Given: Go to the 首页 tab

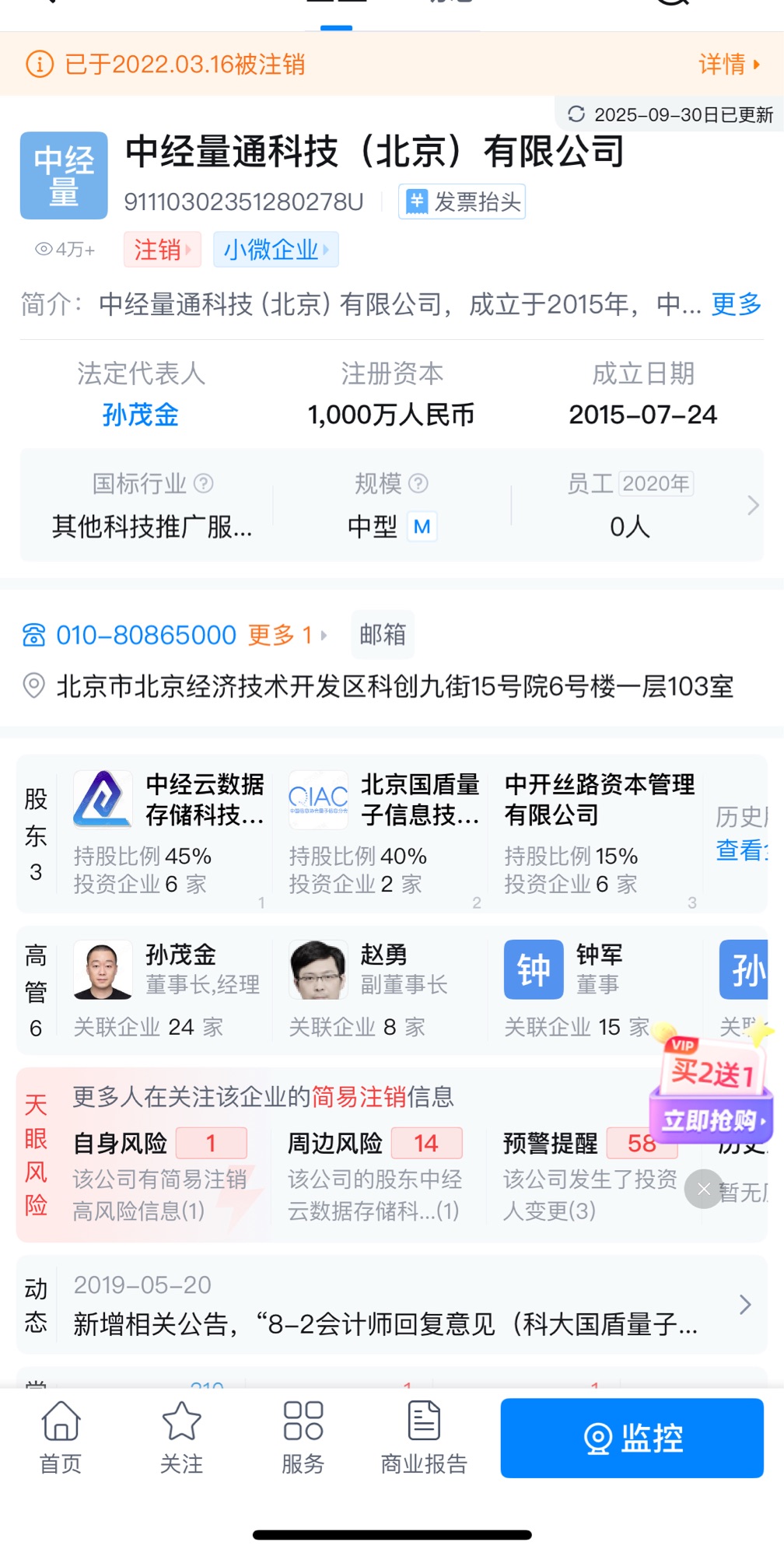Looking at the screenshot, I should [x=61, y=1438].
